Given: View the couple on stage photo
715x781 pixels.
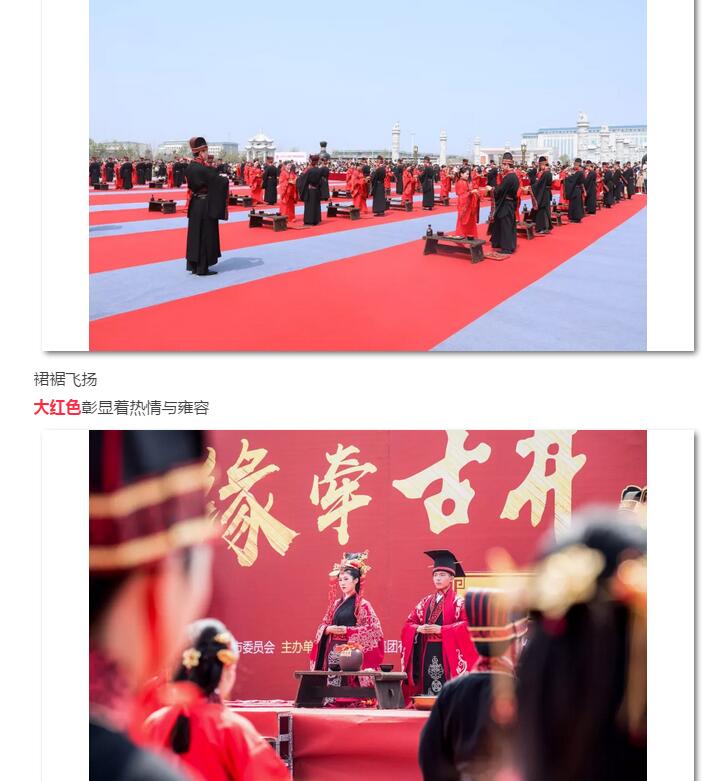Looking at the screenshot, I should pyautogui.click(x=367, y=605).
